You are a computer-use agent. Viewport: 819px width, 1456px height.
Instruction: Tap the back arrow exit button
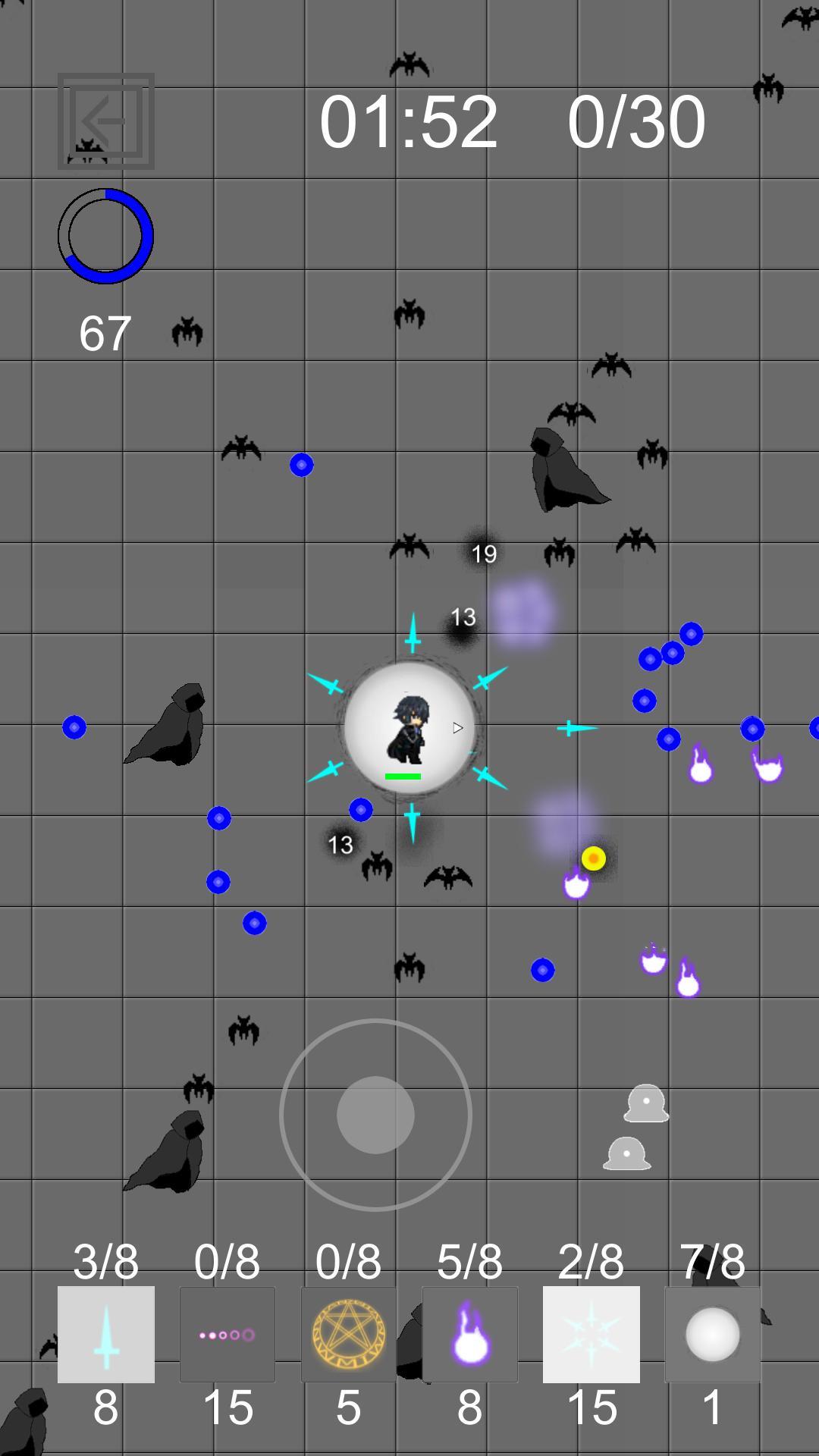[106, 121]
